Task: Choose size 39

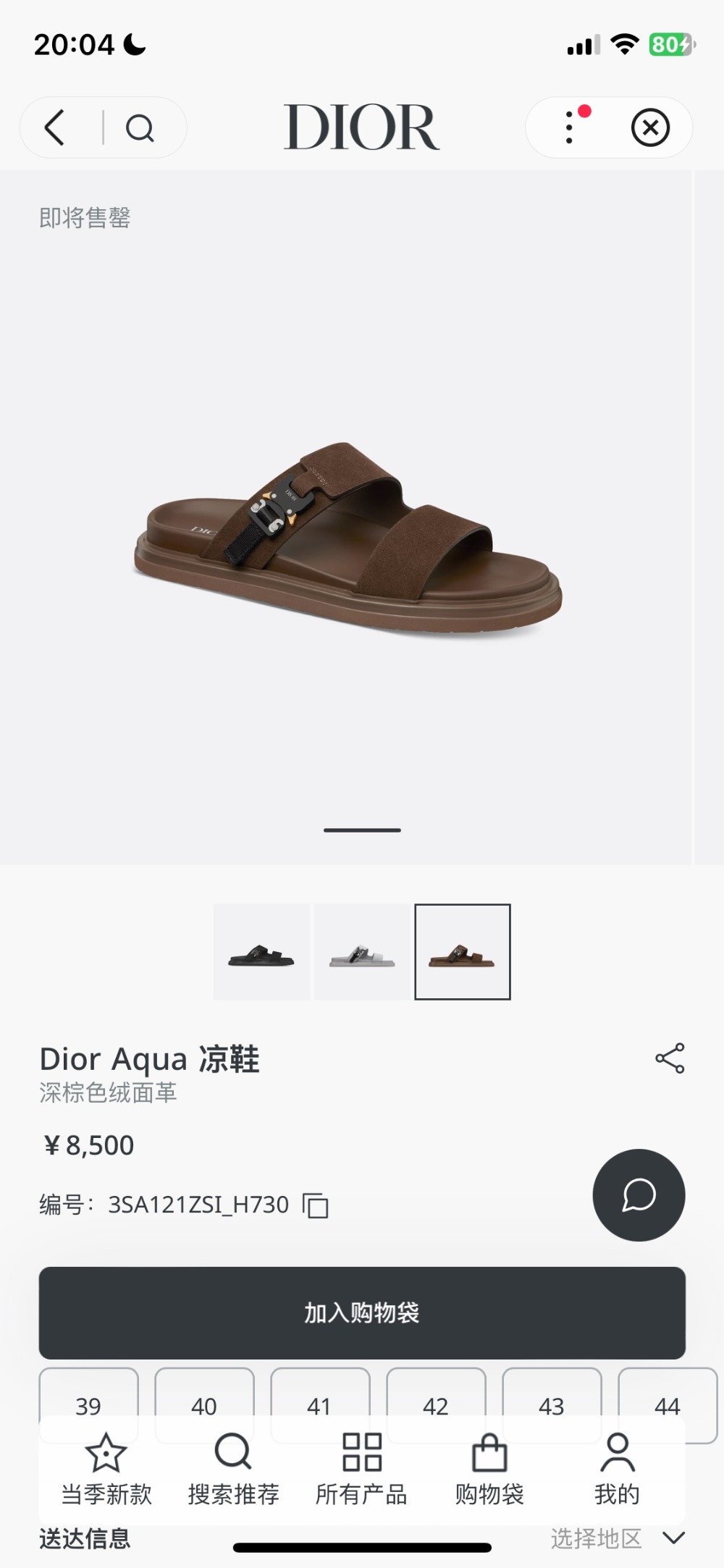Action: [88, 1405]
